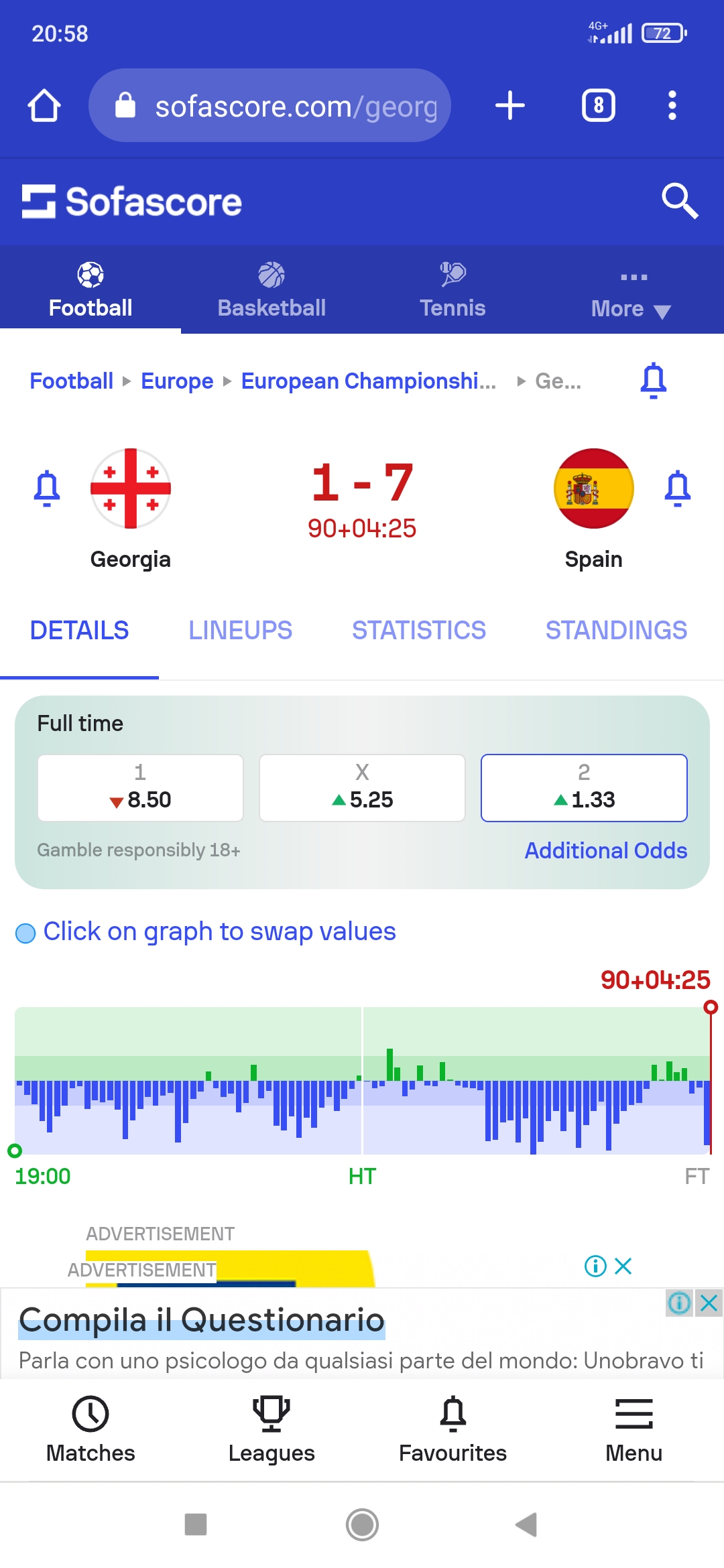Follow Georgia with its bell icon

point(47,488)
